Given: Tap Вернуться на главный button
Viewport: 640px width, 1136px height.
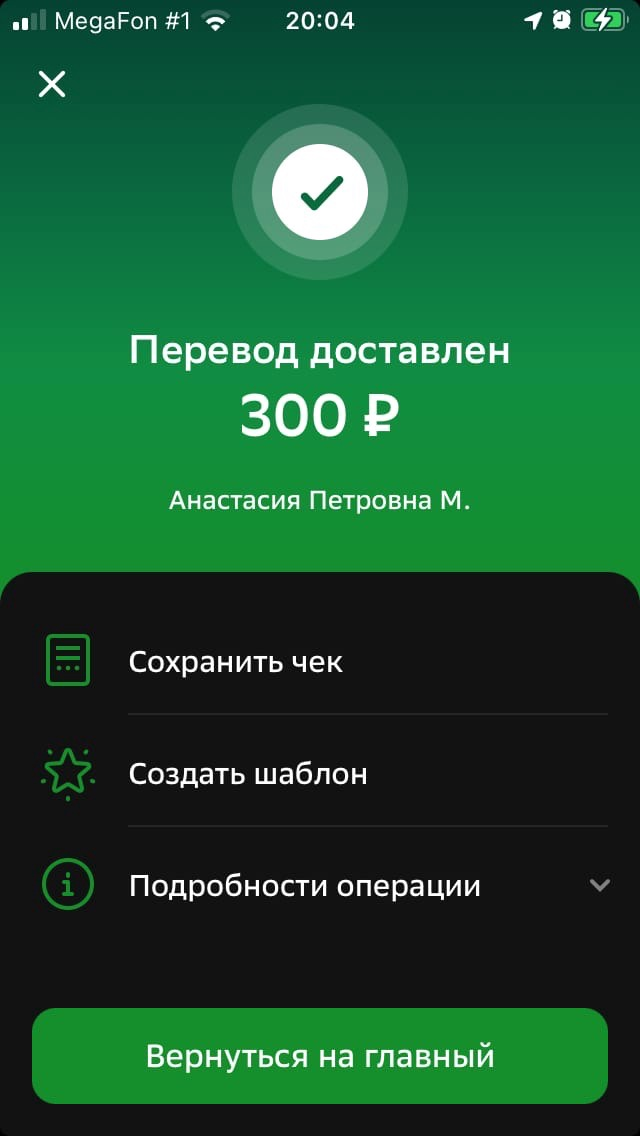Looking at the screenshot, I should click(x=320, y=1056).
